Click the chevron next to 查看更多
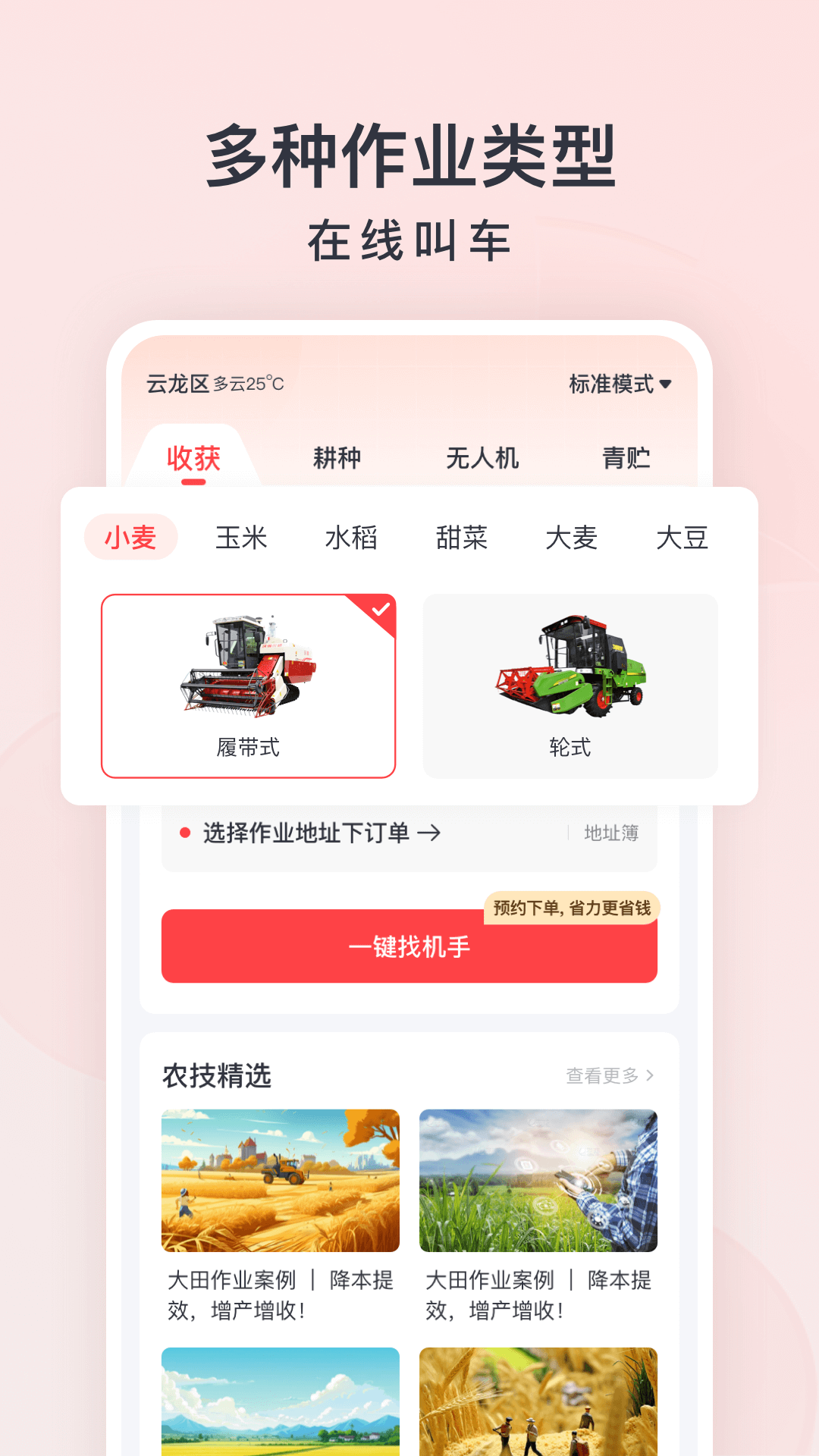The image size is (819, 1456). (x=648, y=1075)
